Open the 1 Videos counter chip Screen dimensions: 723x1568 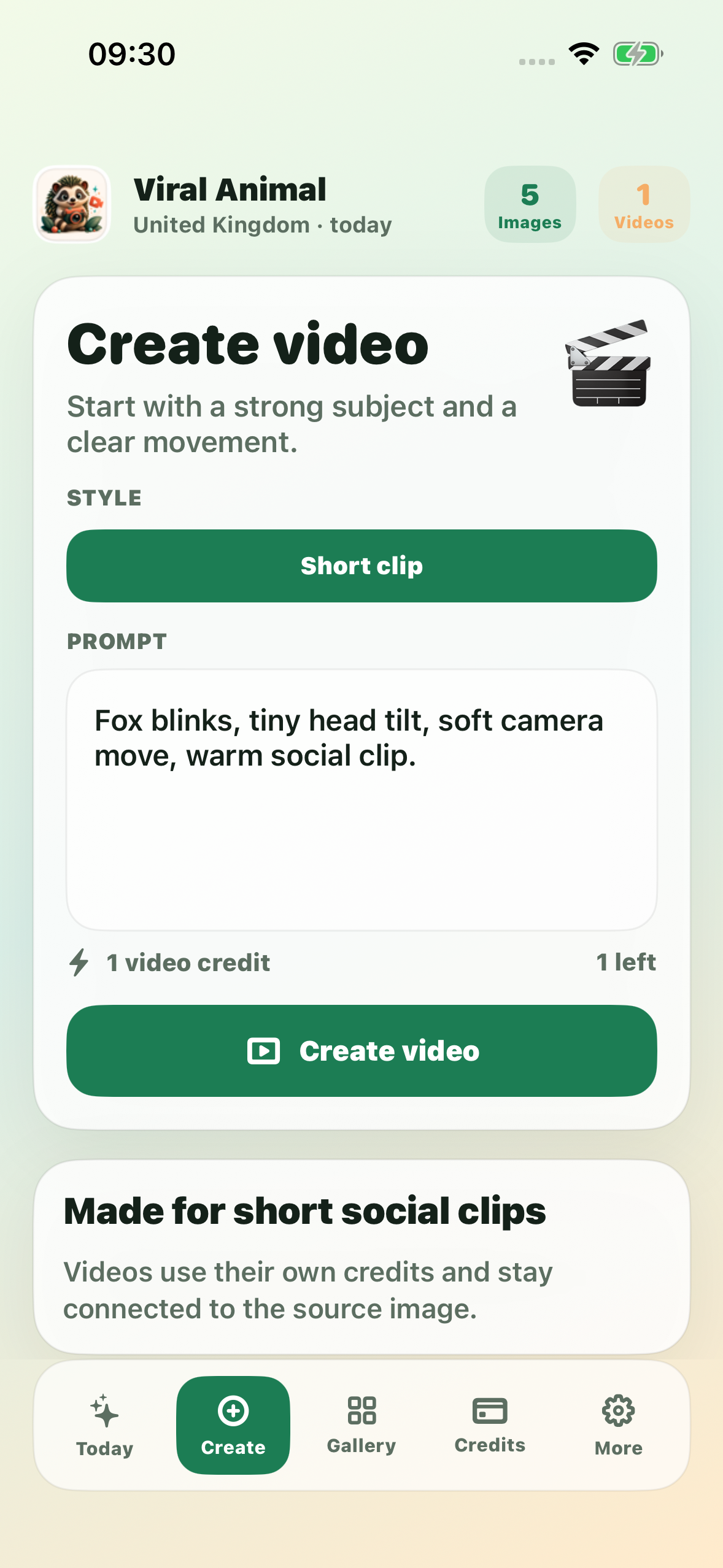coord(644,204)
